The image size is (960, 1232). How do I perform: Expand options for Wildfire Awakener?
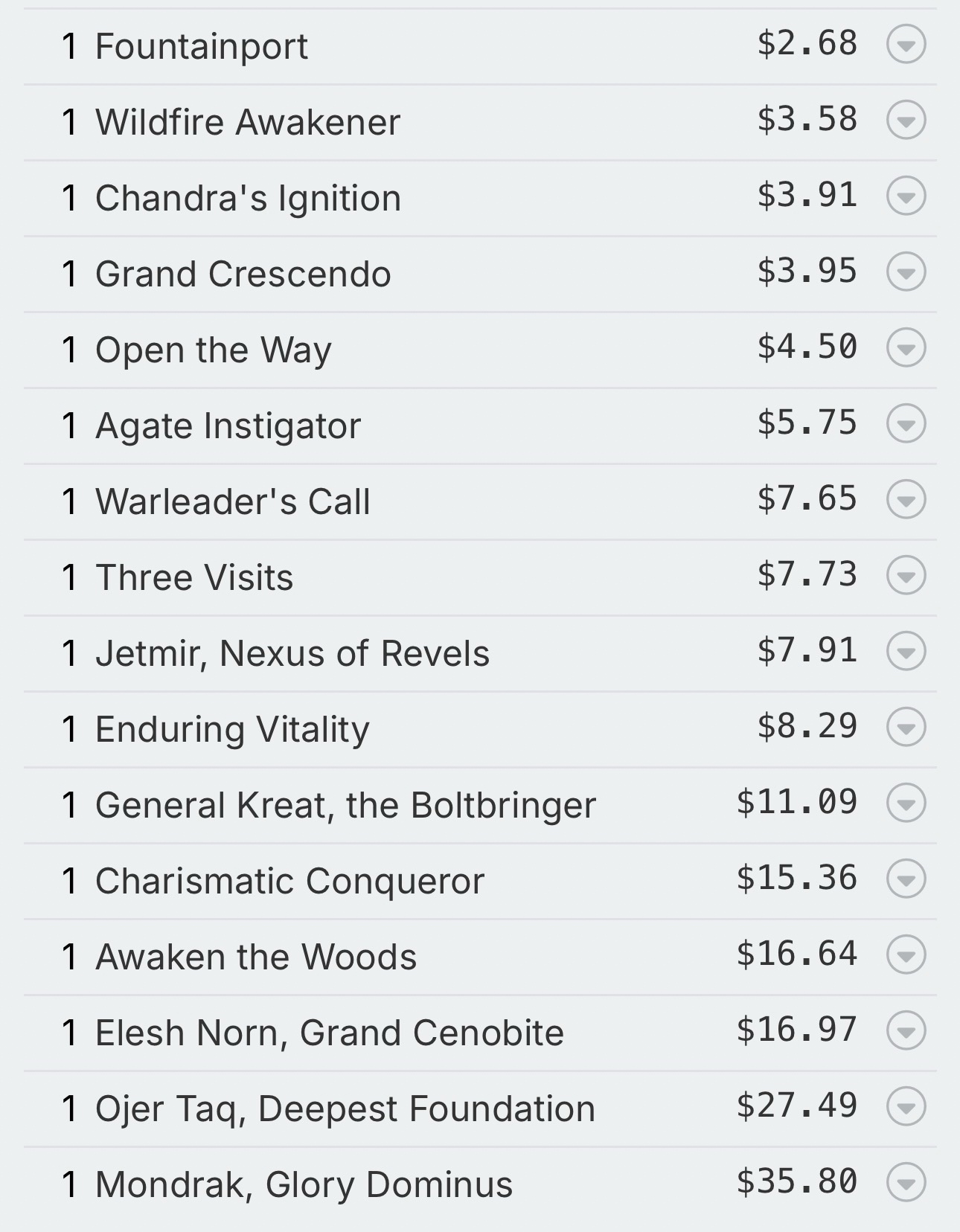pos(906,121)
